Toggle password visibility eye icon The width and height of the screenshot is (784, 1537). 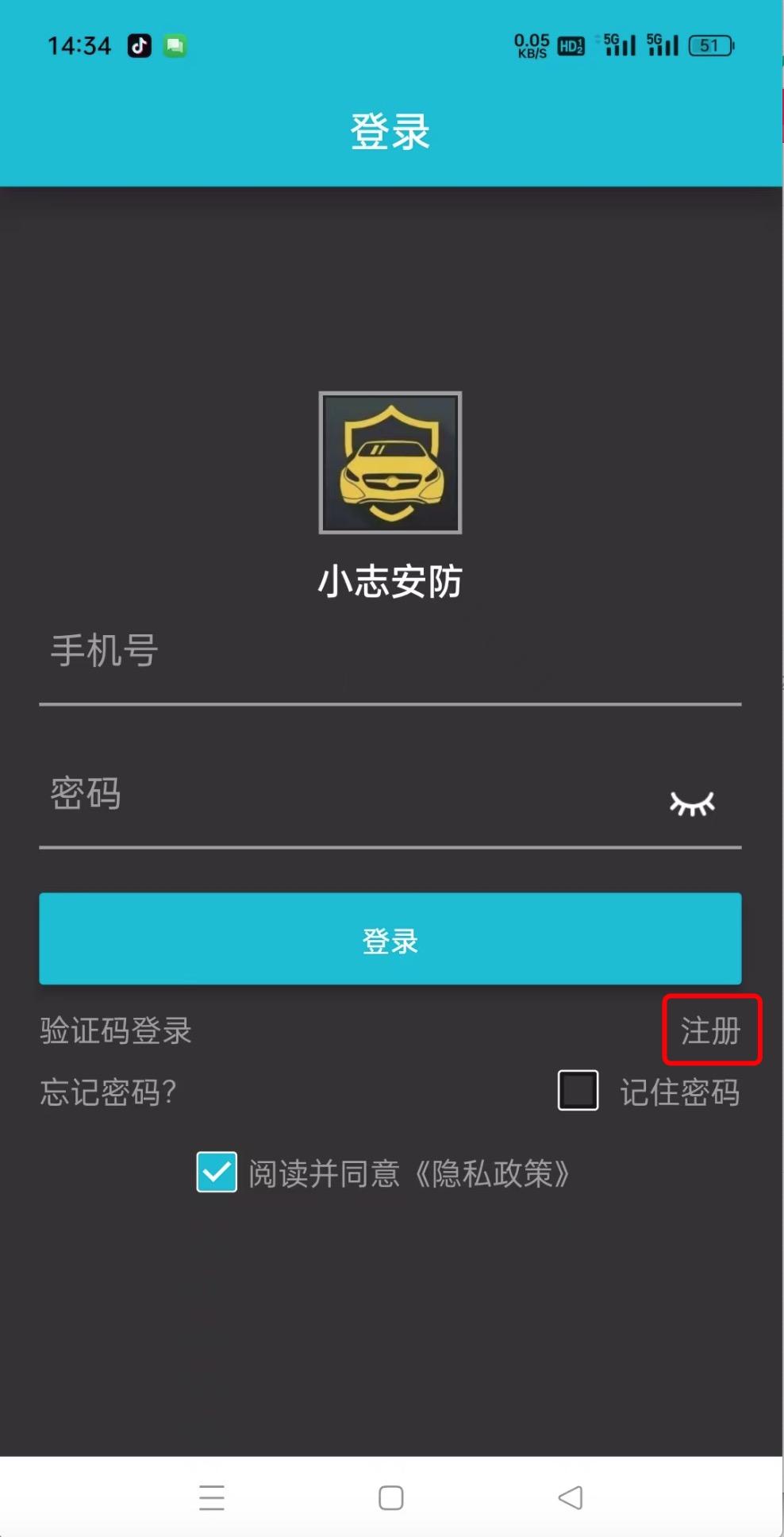[x=692, y=803]
